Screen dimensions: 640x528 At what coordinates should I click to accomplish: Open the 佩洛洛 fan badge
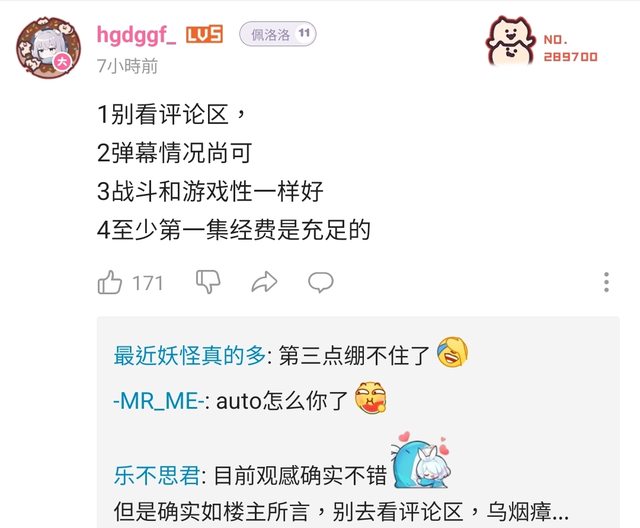point(278,34)
